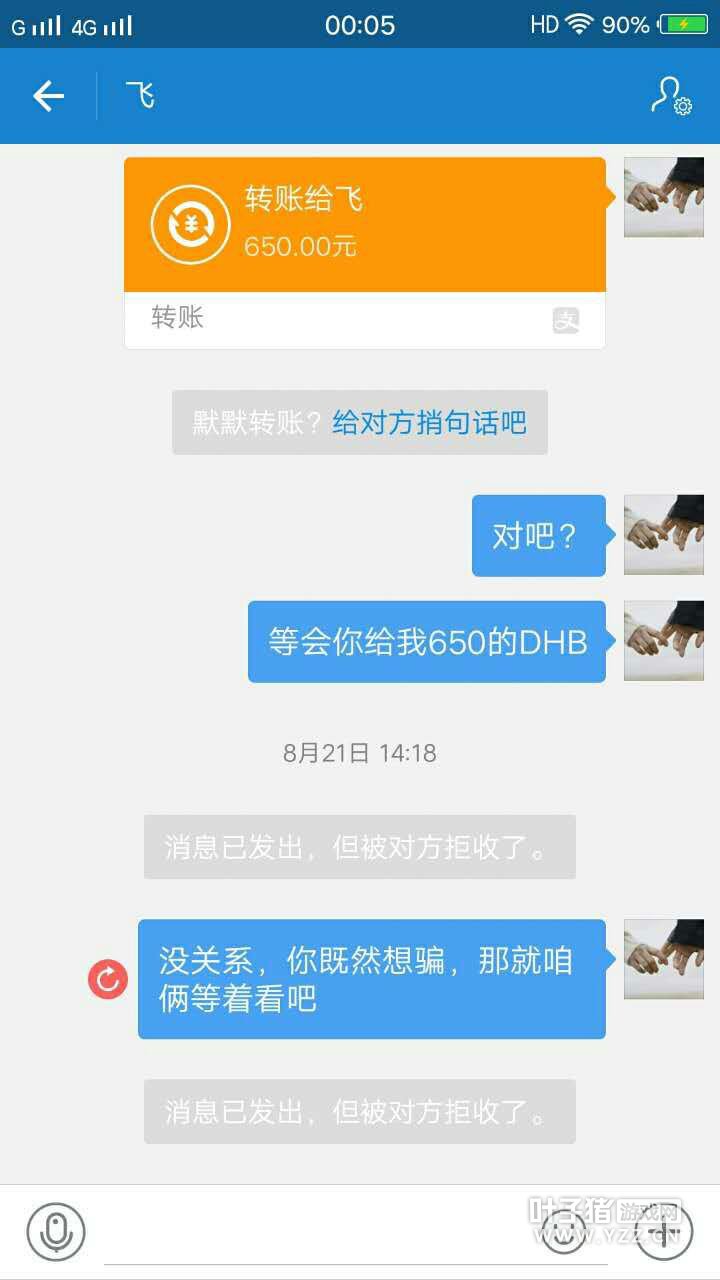This screenshot has width=720, height=1280.
Task: Tap the 给对方捎句话吧 link
Action: (429, 423)
